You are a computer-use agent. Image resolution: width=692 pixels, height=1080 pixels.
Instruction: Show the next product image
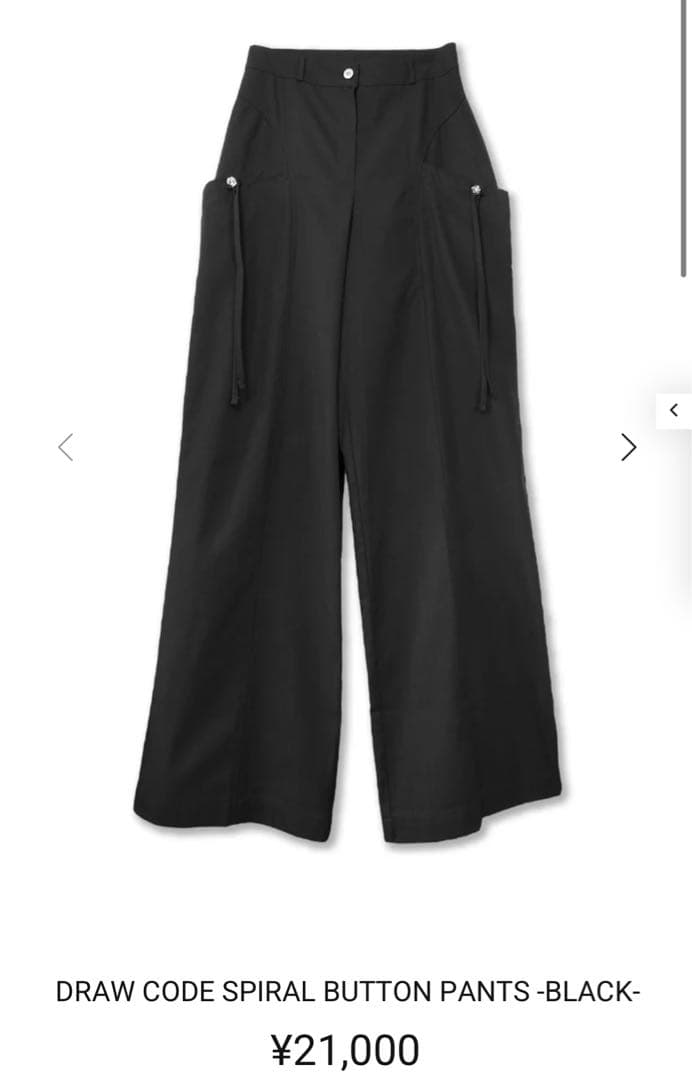point(628,446)
